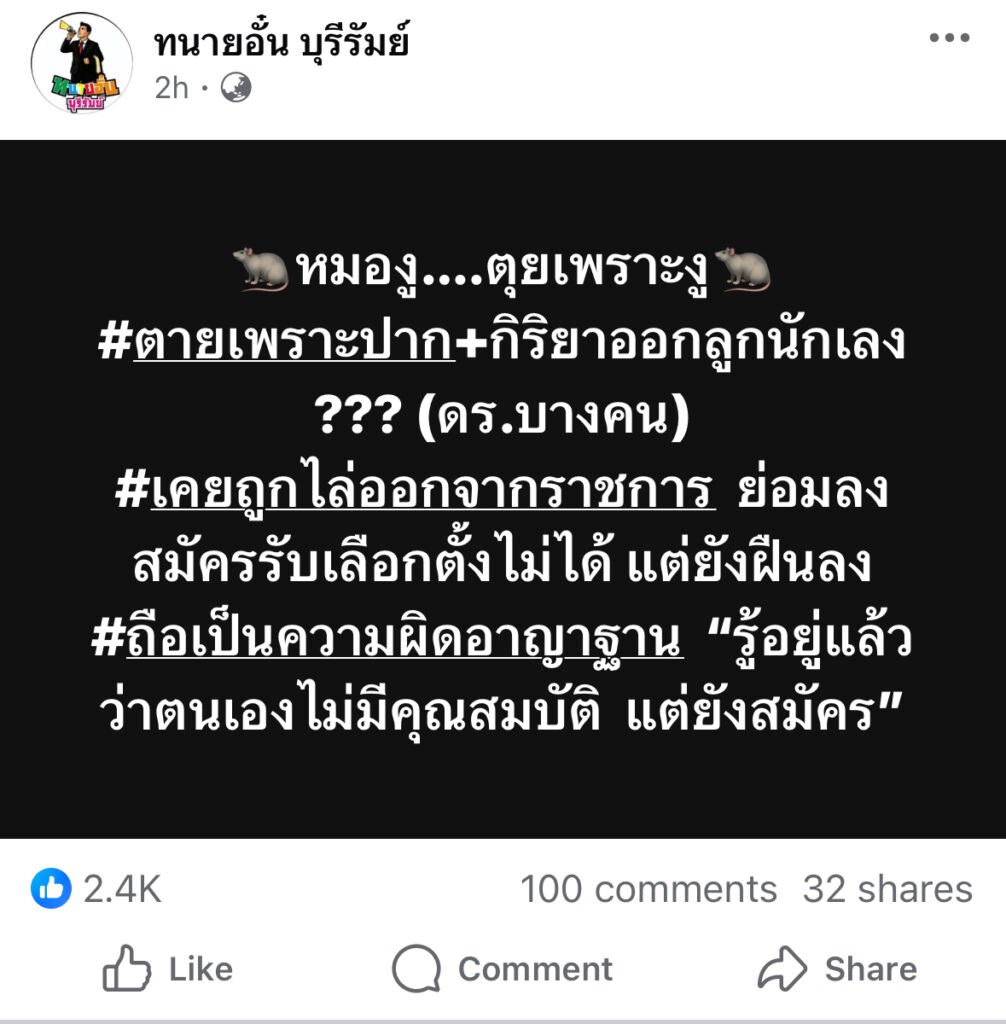Image resolution: width=1006 pixels, height=1024 pixels.
Task: Open the 100 comments
Action: click(648, 889)
